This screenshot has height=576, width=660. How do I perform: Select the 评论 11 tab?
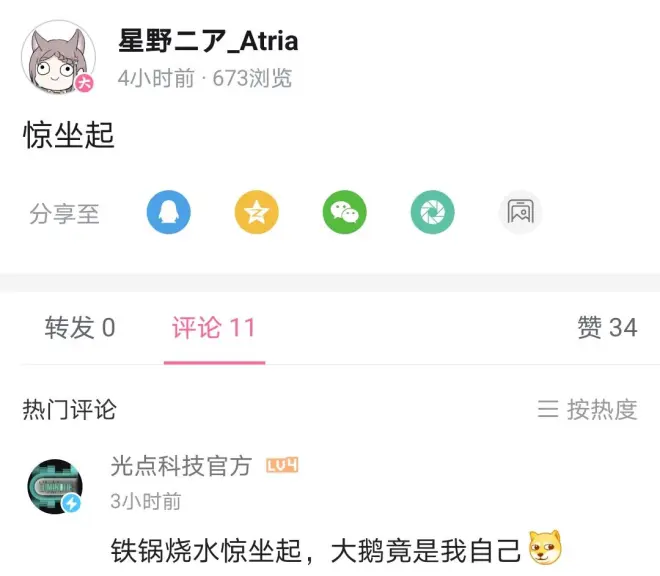214,327
